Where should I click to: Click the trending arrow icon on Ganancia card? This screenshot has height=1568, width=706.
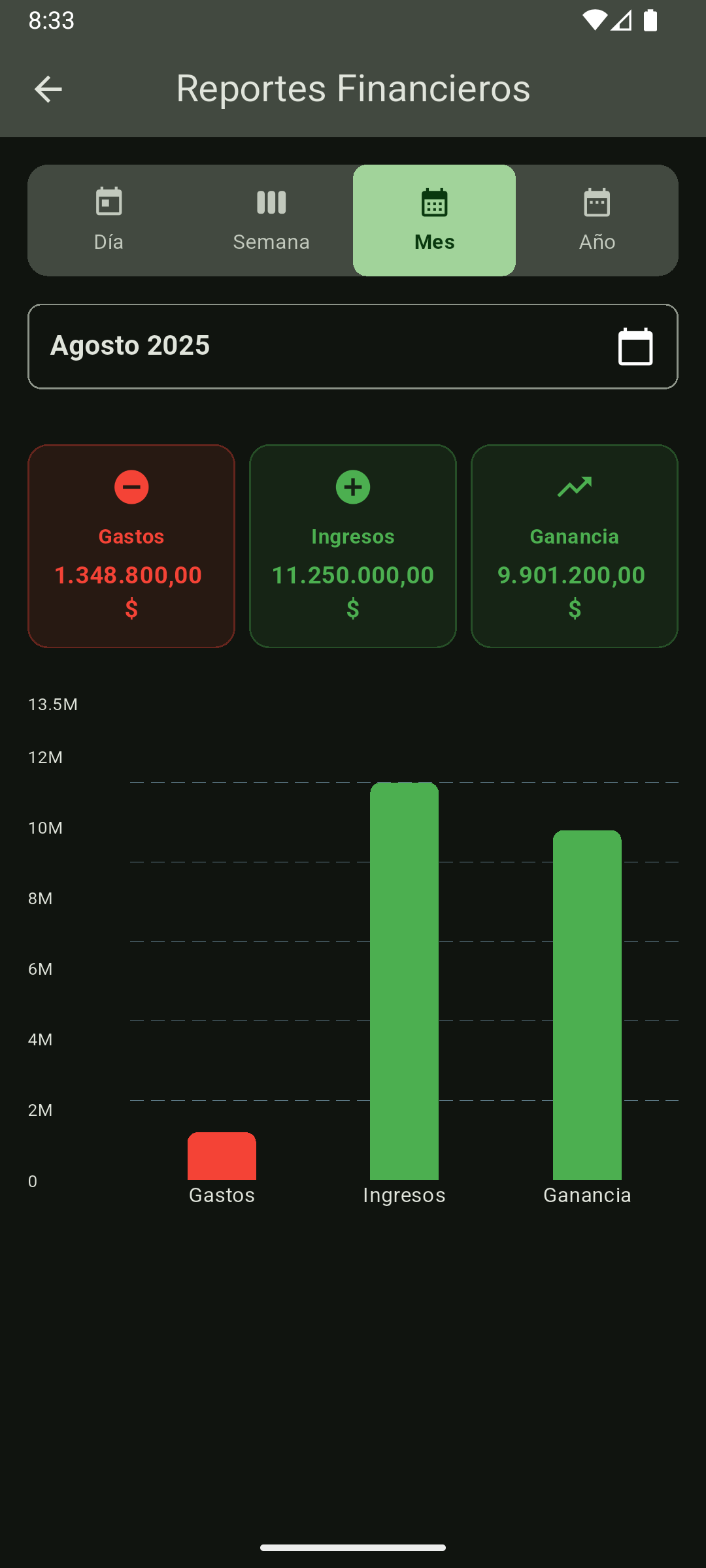click(574, 486)
